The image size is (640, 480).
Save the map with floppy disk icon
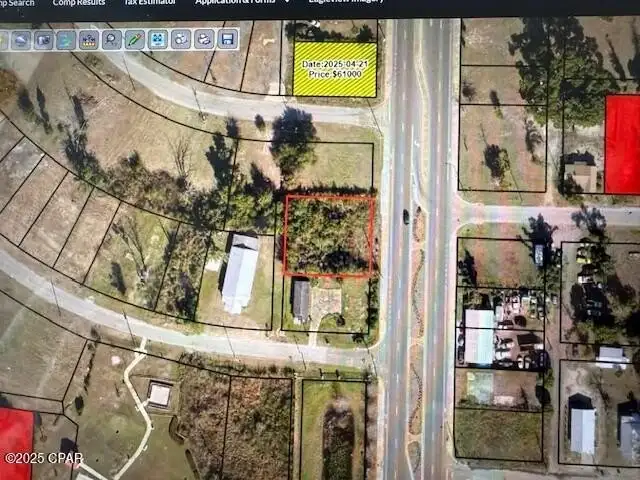click(227, 40)
